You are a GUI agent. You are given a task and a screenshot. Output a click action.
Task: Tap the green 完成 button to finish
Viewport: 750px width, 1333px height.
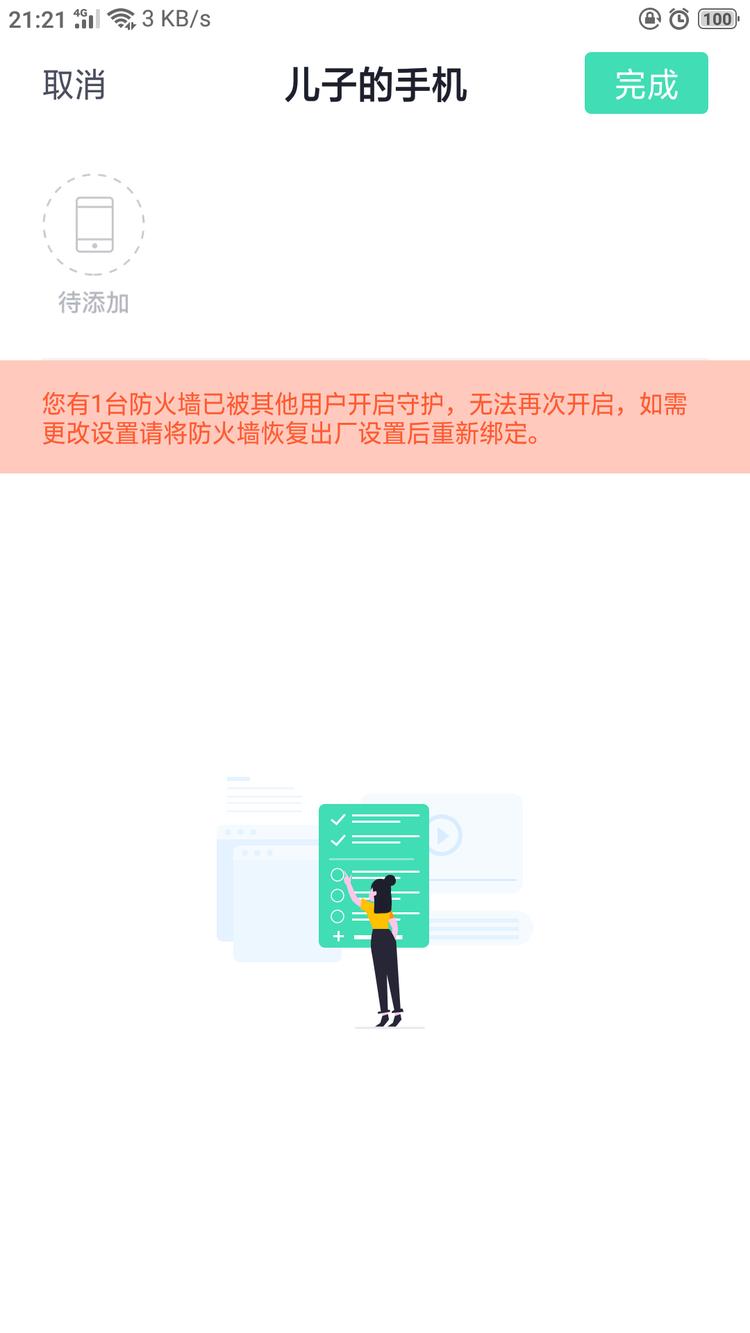646,83
